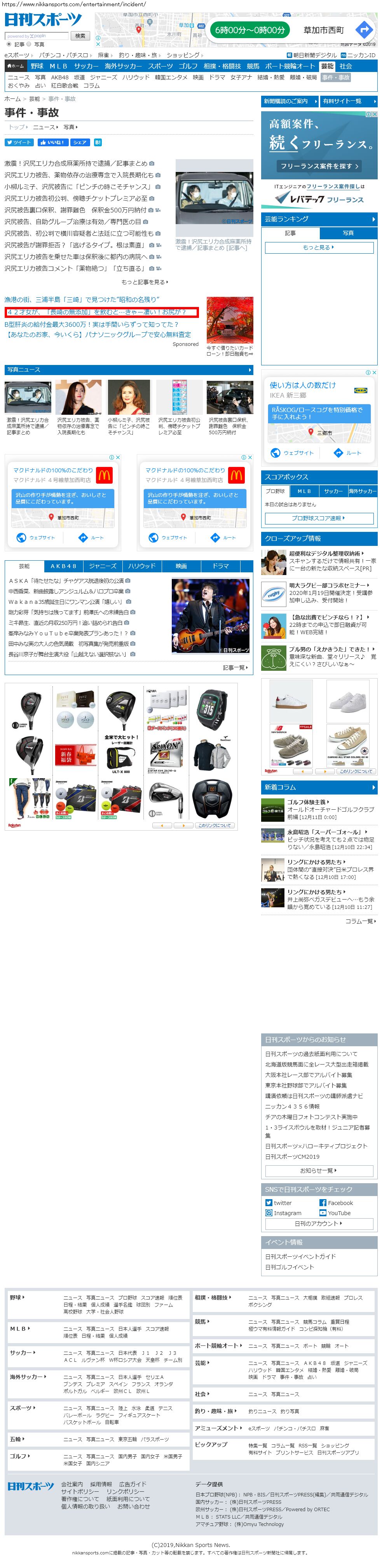
Task: Tap the search box next to 検索
Action: tap(37, 36)
